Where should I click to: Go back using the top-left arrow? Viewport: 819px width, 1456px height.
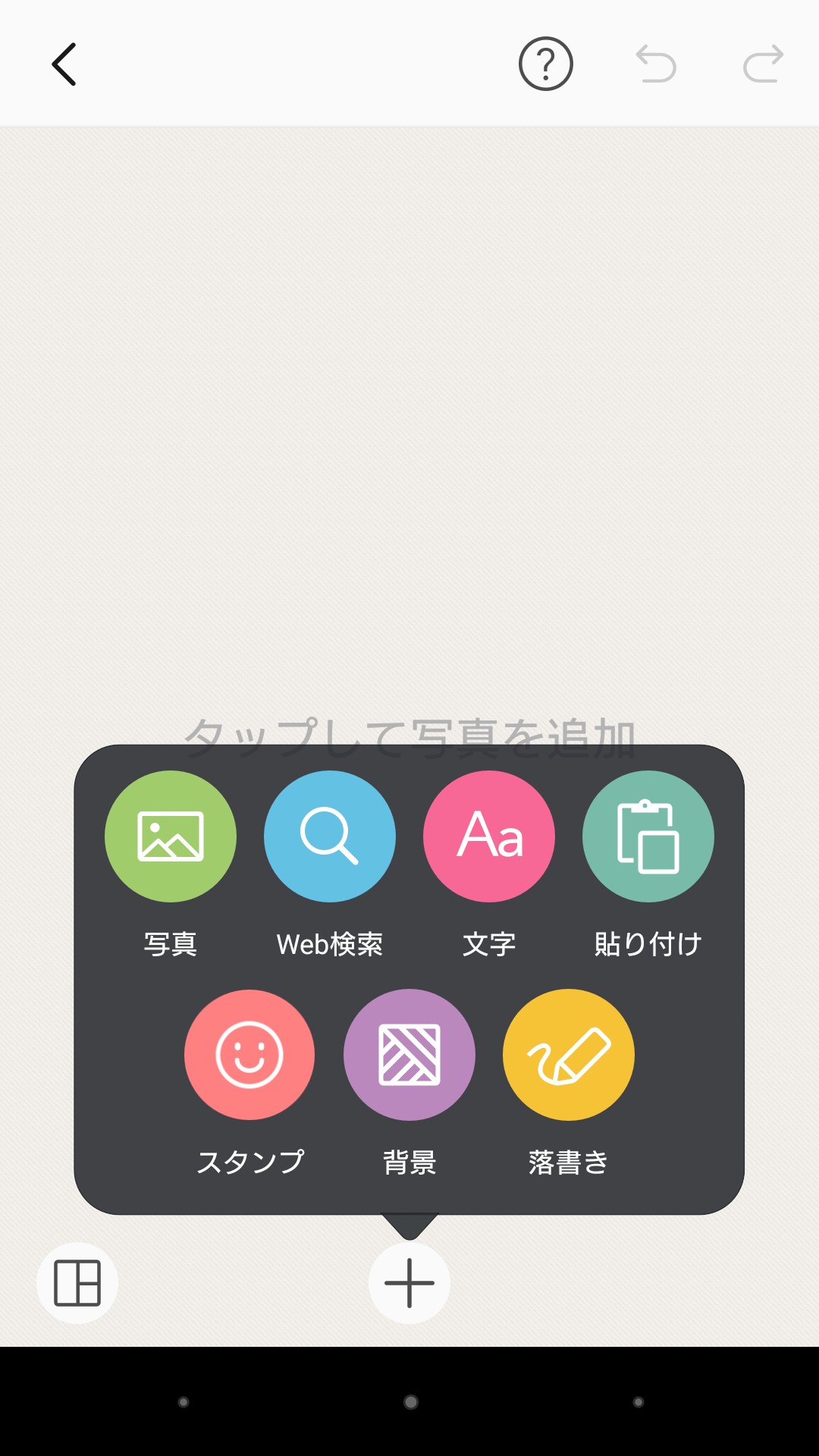pyautogui.click(x=64, y=64)
